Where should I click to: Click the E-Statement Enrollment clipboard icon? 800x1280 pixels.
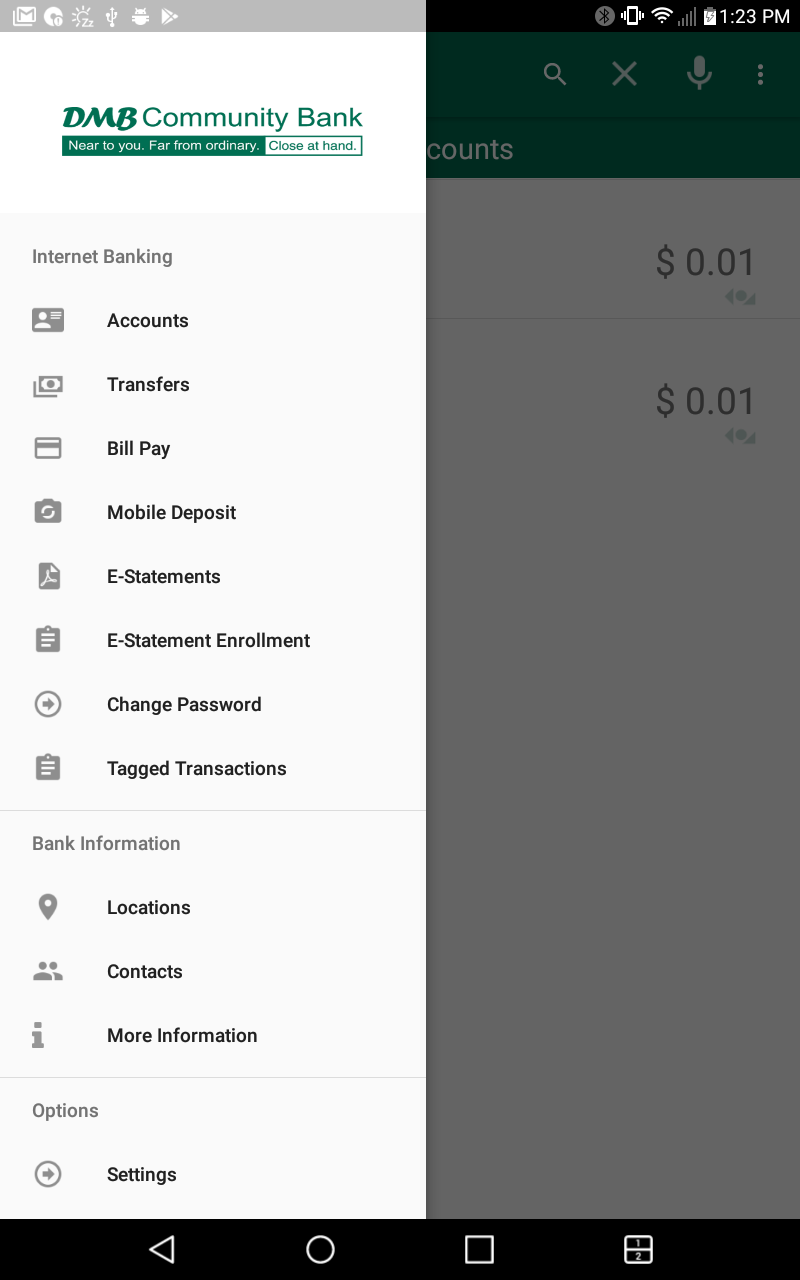[x=48, y=640]
